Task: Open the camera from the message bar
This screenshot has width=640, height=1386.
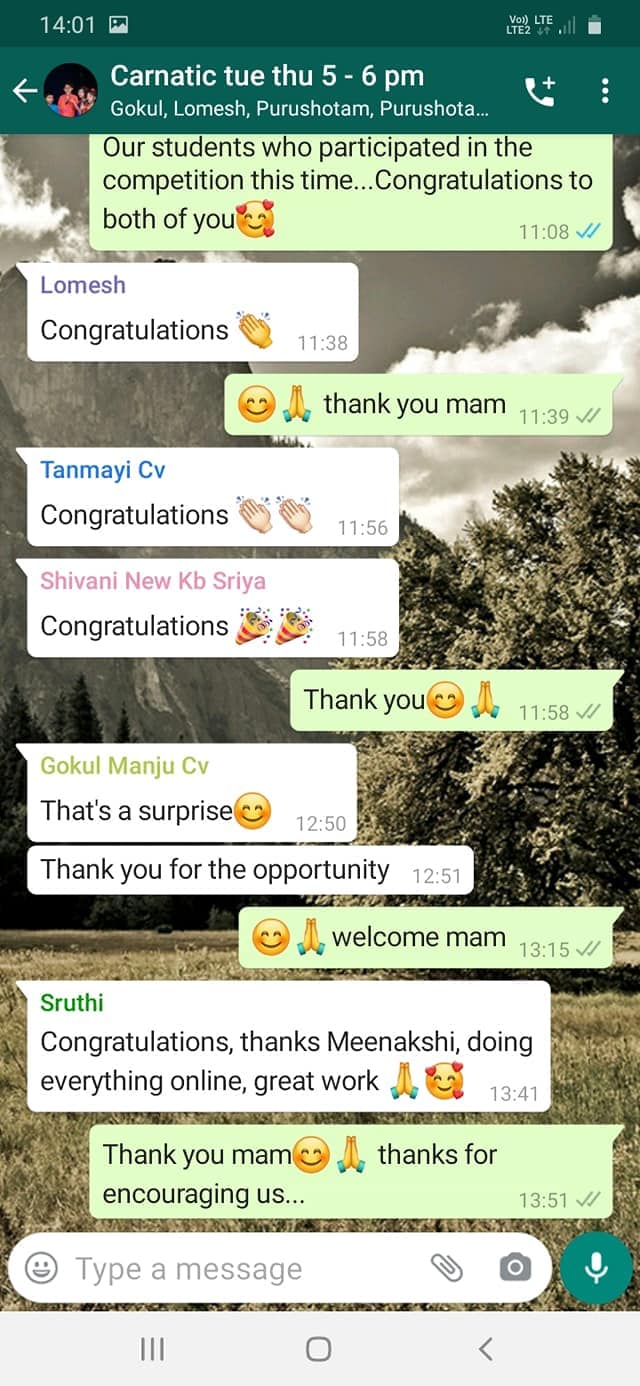Action: (x=514, y=1268)
